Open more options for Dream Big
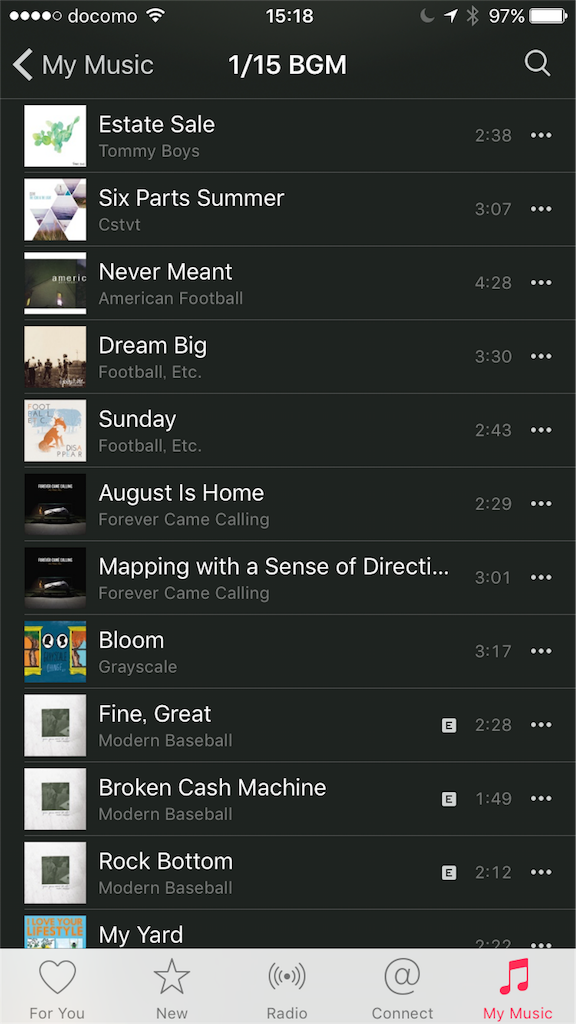The height and width of the screenshot is (1024, 576). point(541,357)
